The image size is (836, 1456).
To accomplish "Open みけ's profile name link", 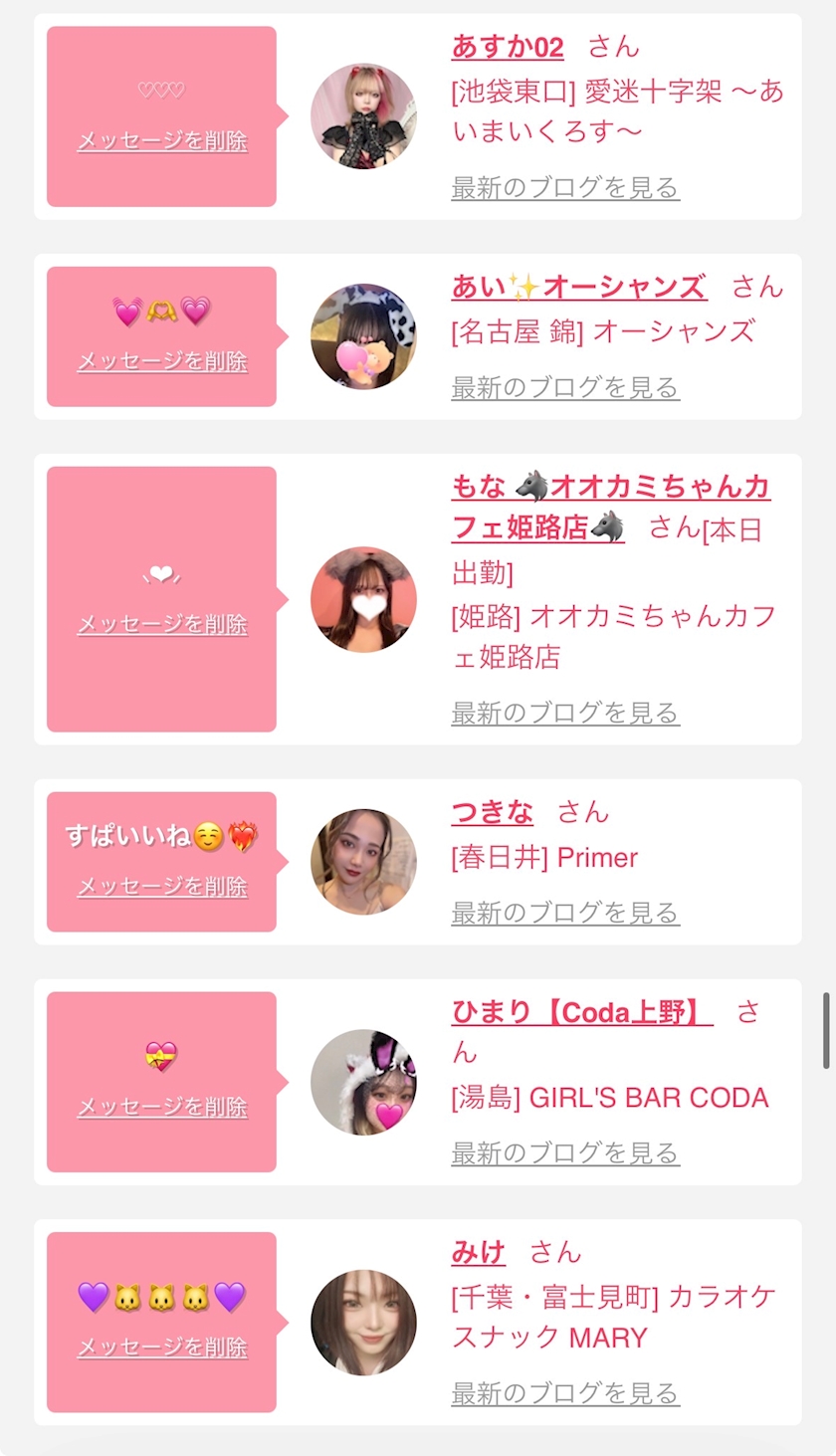I will [x=478, y=1252].
